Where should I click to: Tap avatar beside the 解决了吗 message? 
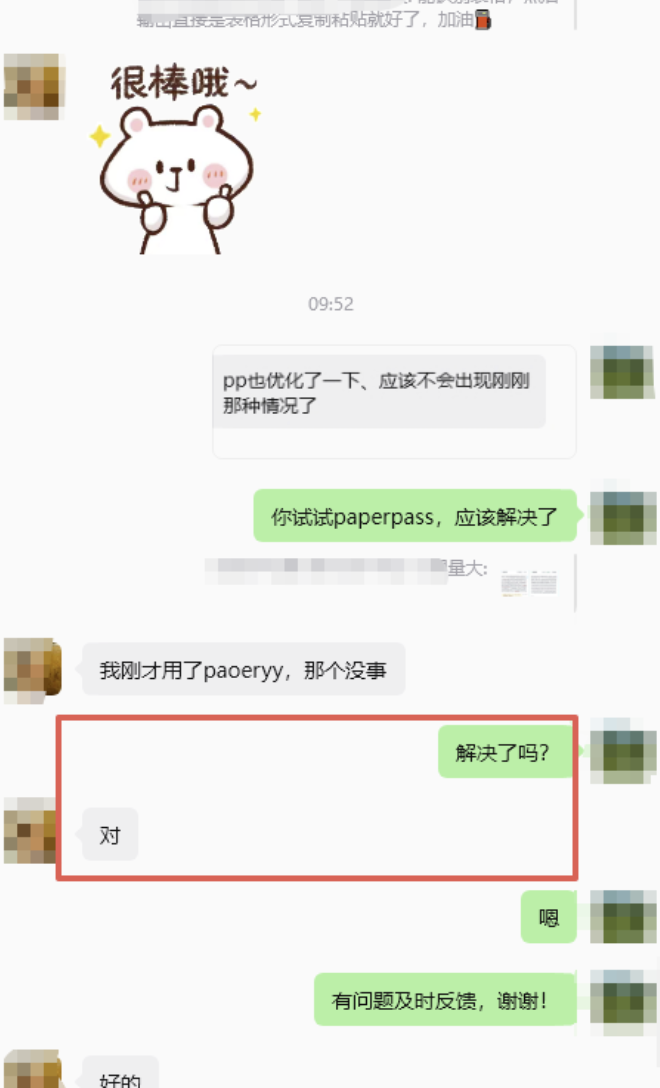pyautogui.click(x=622, y=750)
